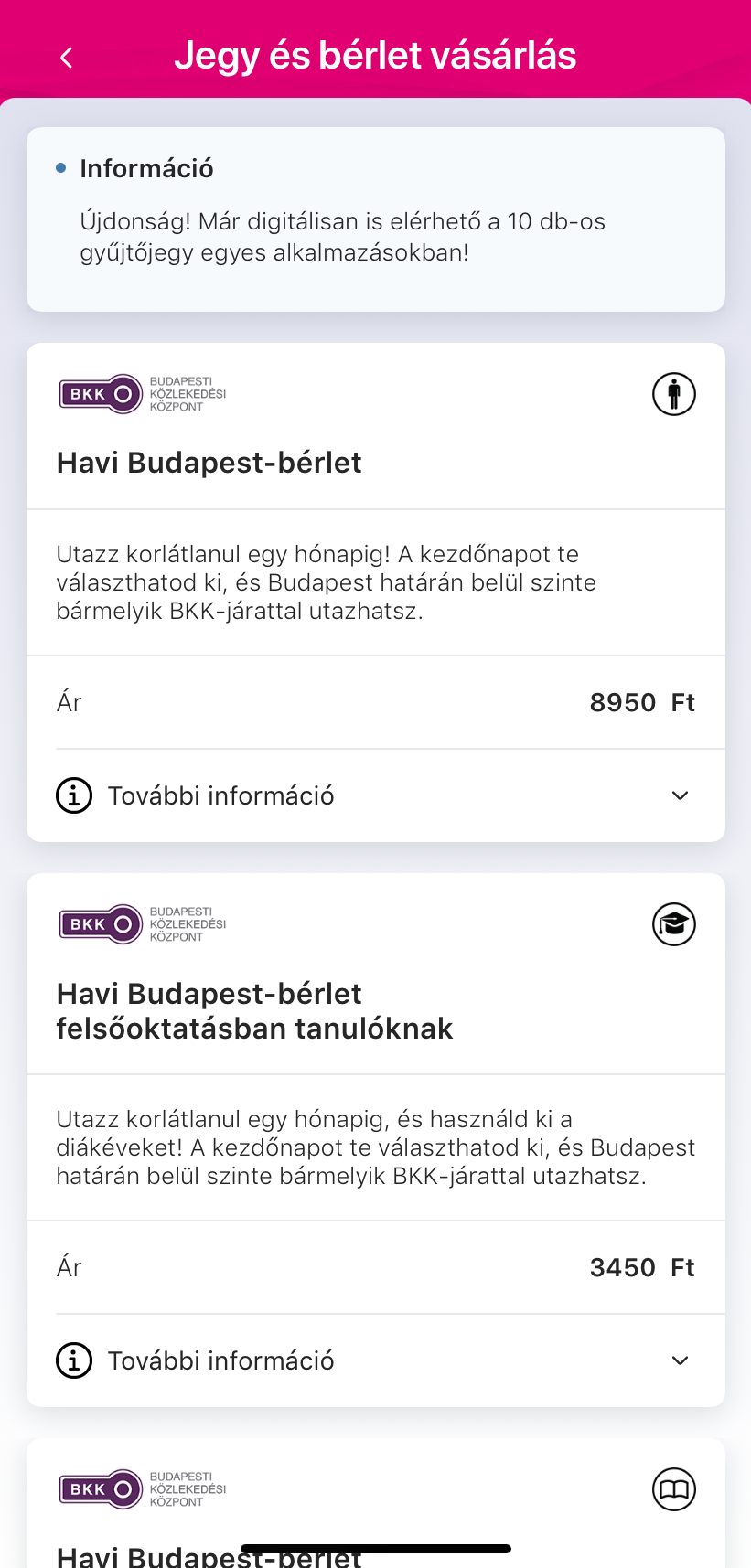The image size is (751, 1568).
Task: Select the Havi Budapest-bérlet card title
Action: click(209, 463)
